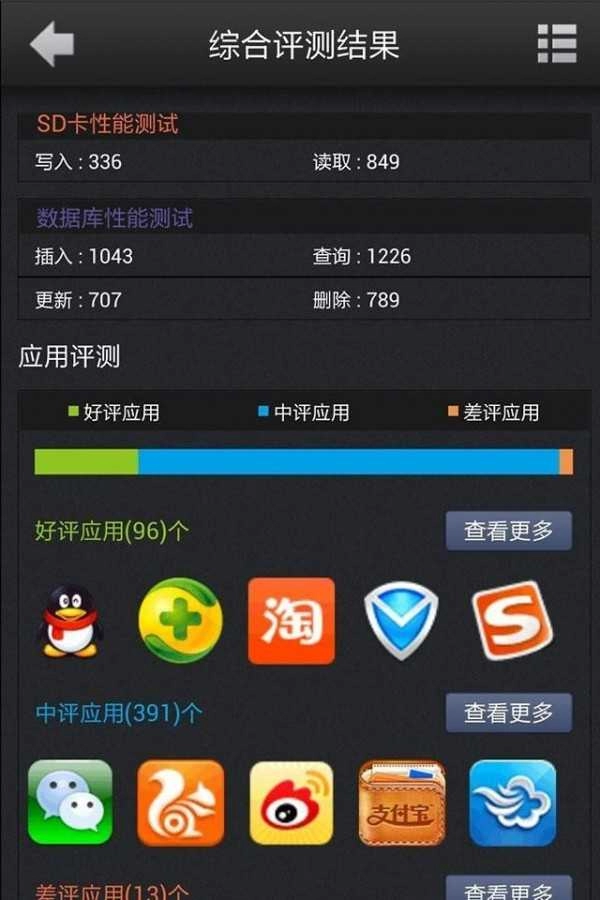Screen dimensions: 600x900
Task: Open the Weibo app icon
Action: [x=291, y=803]
